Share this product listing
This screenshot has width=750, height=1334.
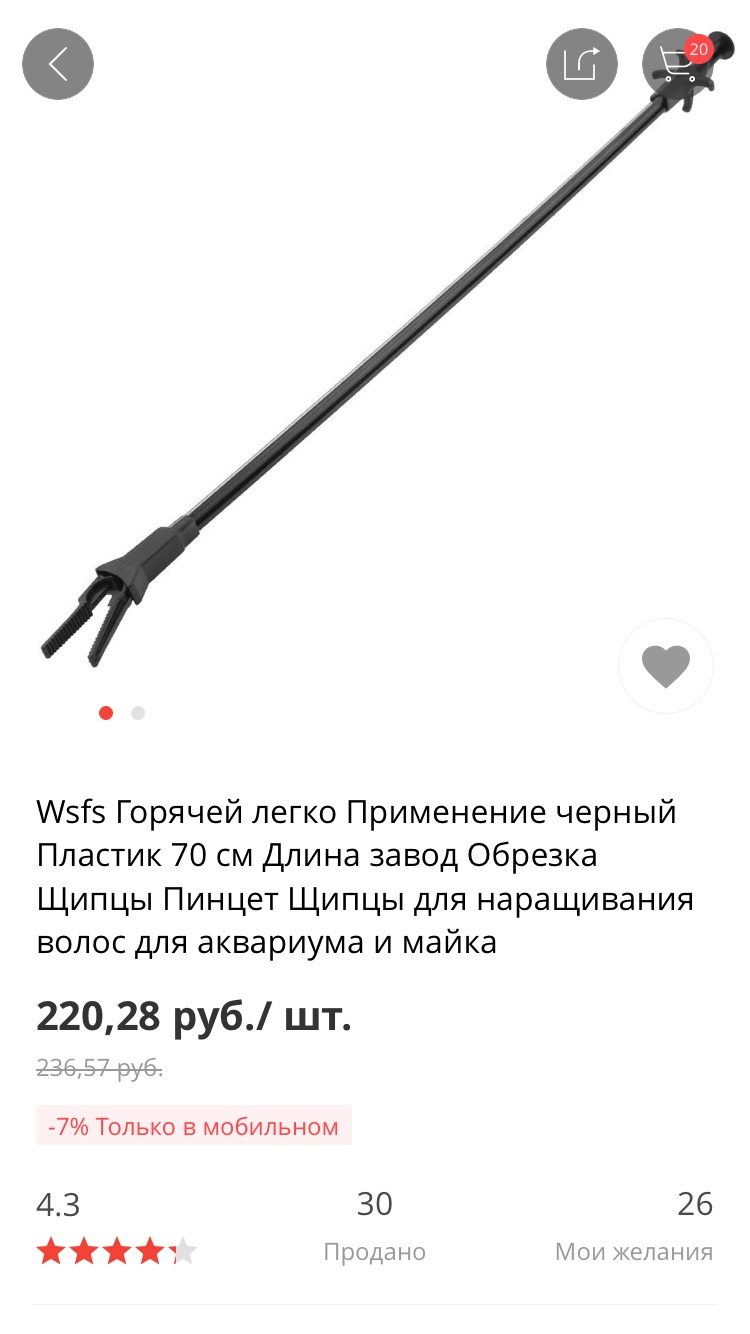coord(581,64)
